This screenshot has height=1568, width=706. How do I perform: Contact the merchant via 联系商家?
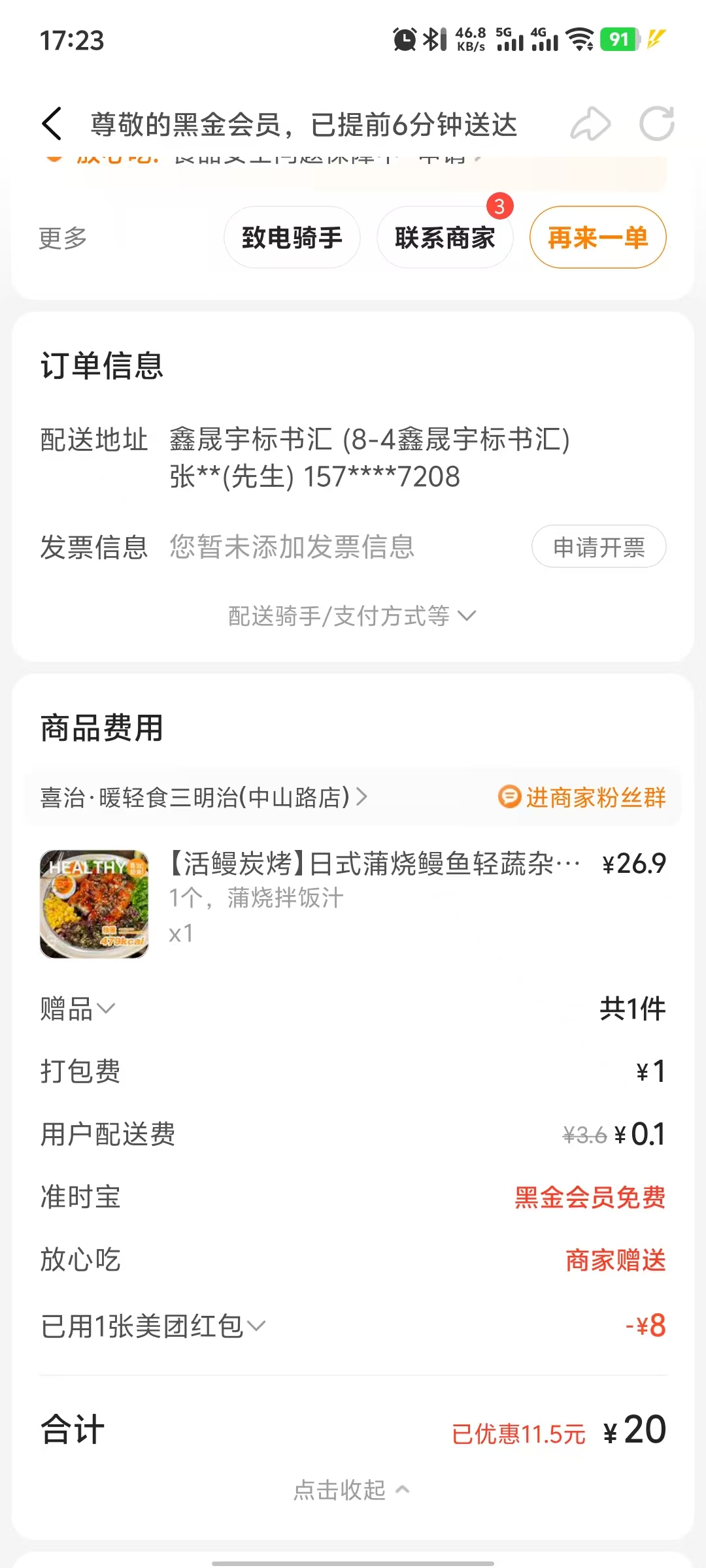click(445, 238)
